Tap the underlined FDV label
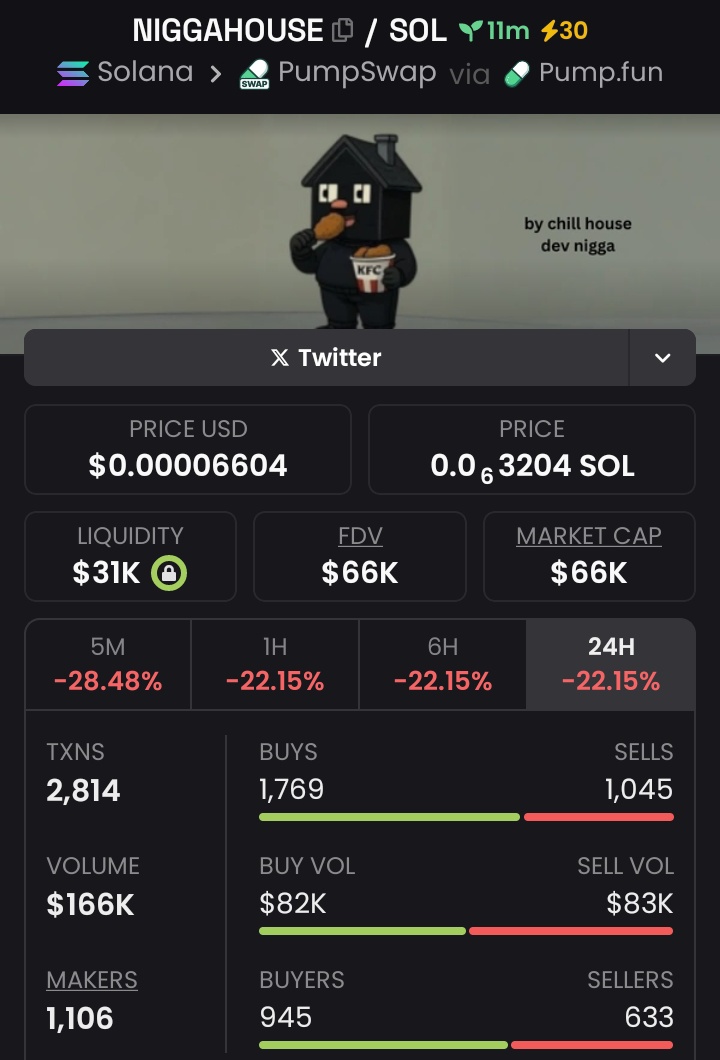The width and height of the screenshot is (720, 1060). coord(360,536)
